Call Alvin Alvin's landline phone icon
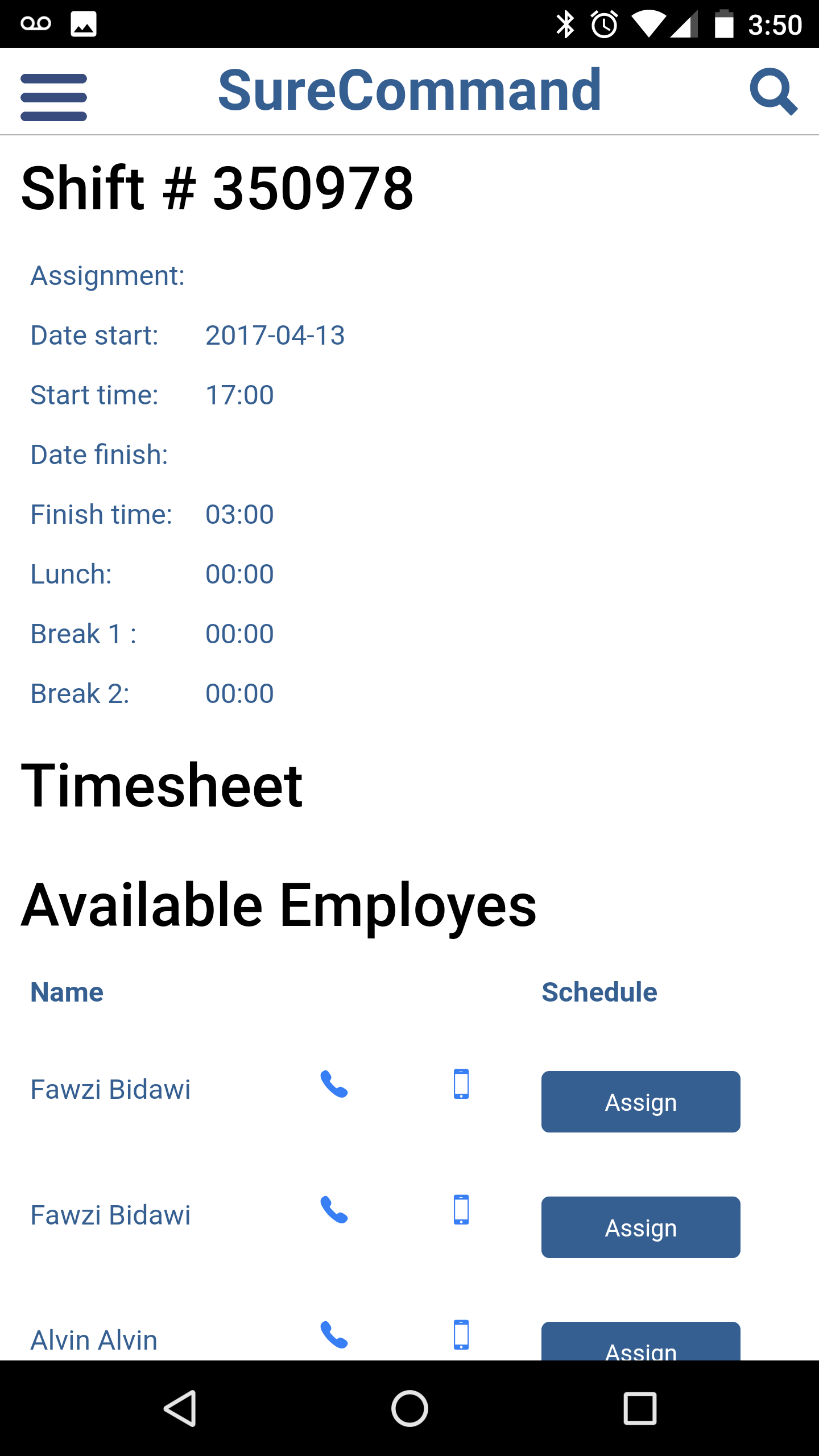Screen dimensions: 819x1456 334,1334
